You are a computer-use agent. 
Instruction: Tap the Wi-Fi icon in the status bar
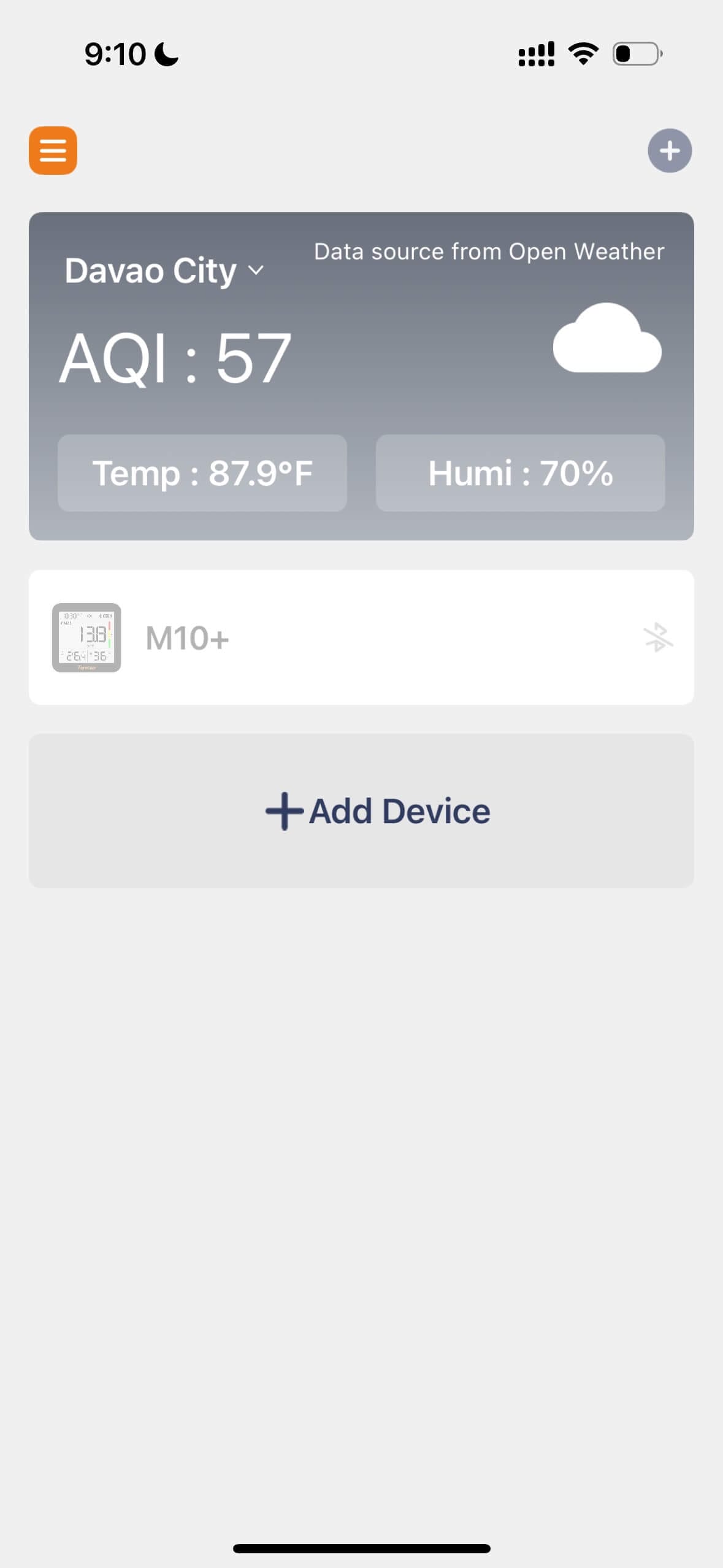(582, 54)
